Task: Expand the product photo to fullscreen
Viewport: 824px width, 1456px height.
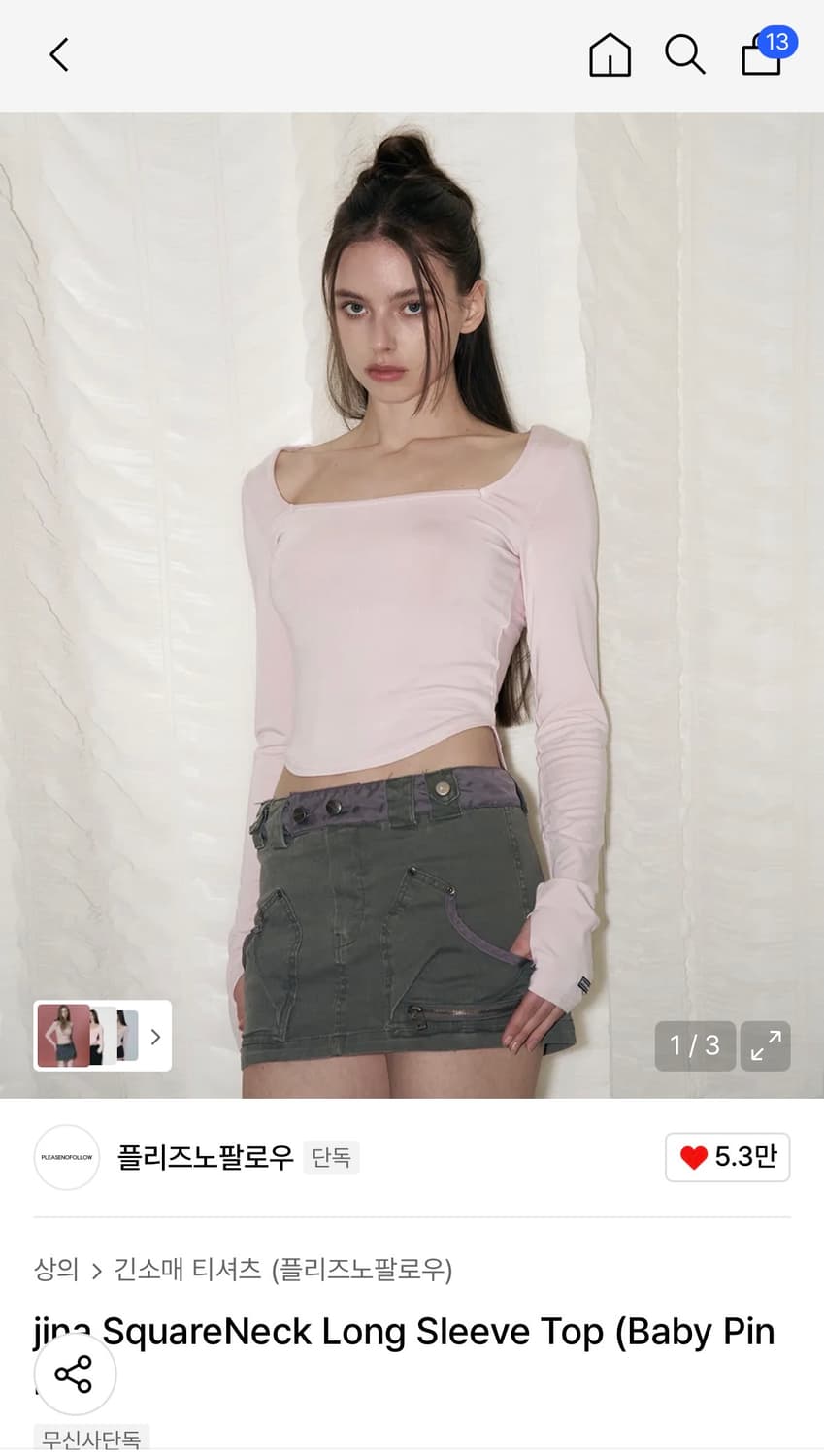Action: [765, 1046]
